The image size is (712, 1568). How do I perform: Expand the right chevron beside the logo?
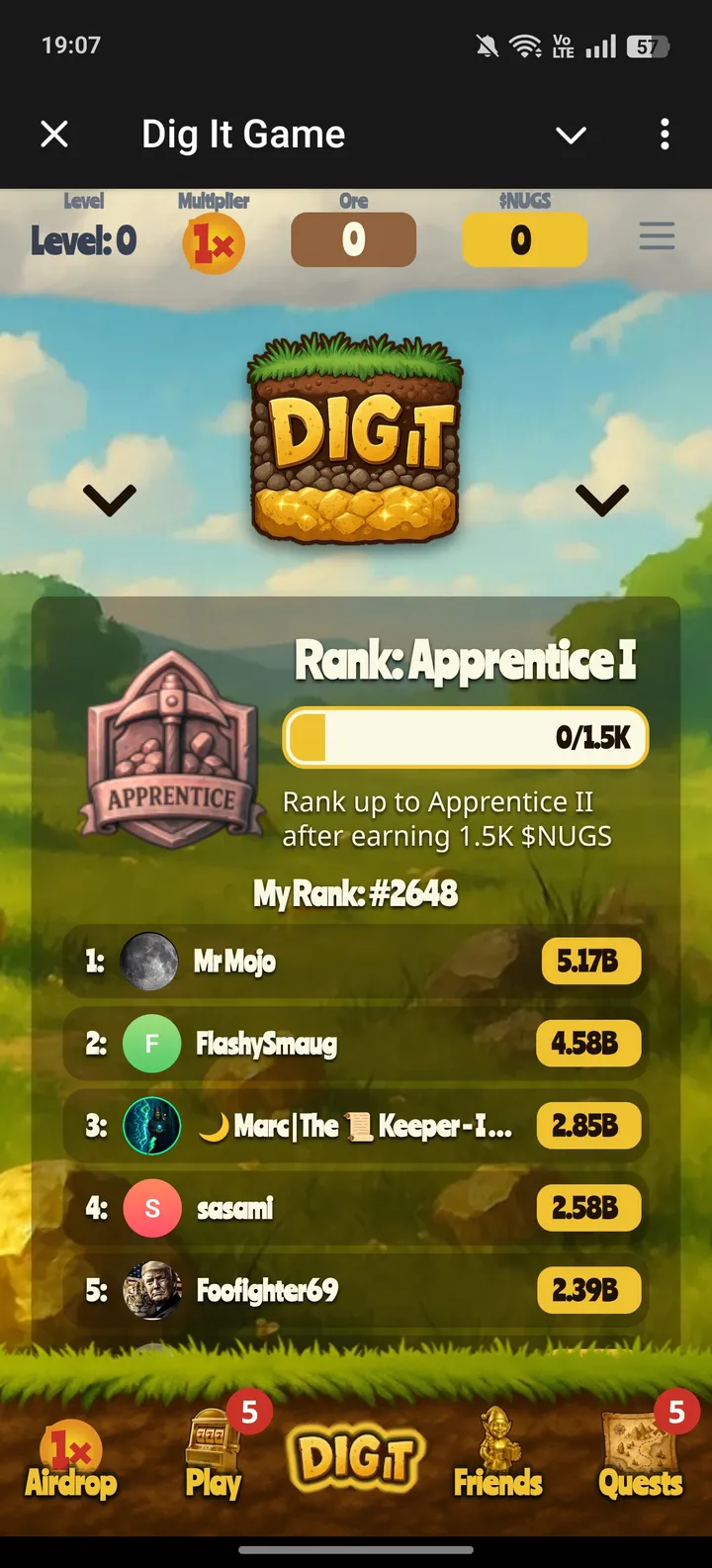[x=601, y=500]
